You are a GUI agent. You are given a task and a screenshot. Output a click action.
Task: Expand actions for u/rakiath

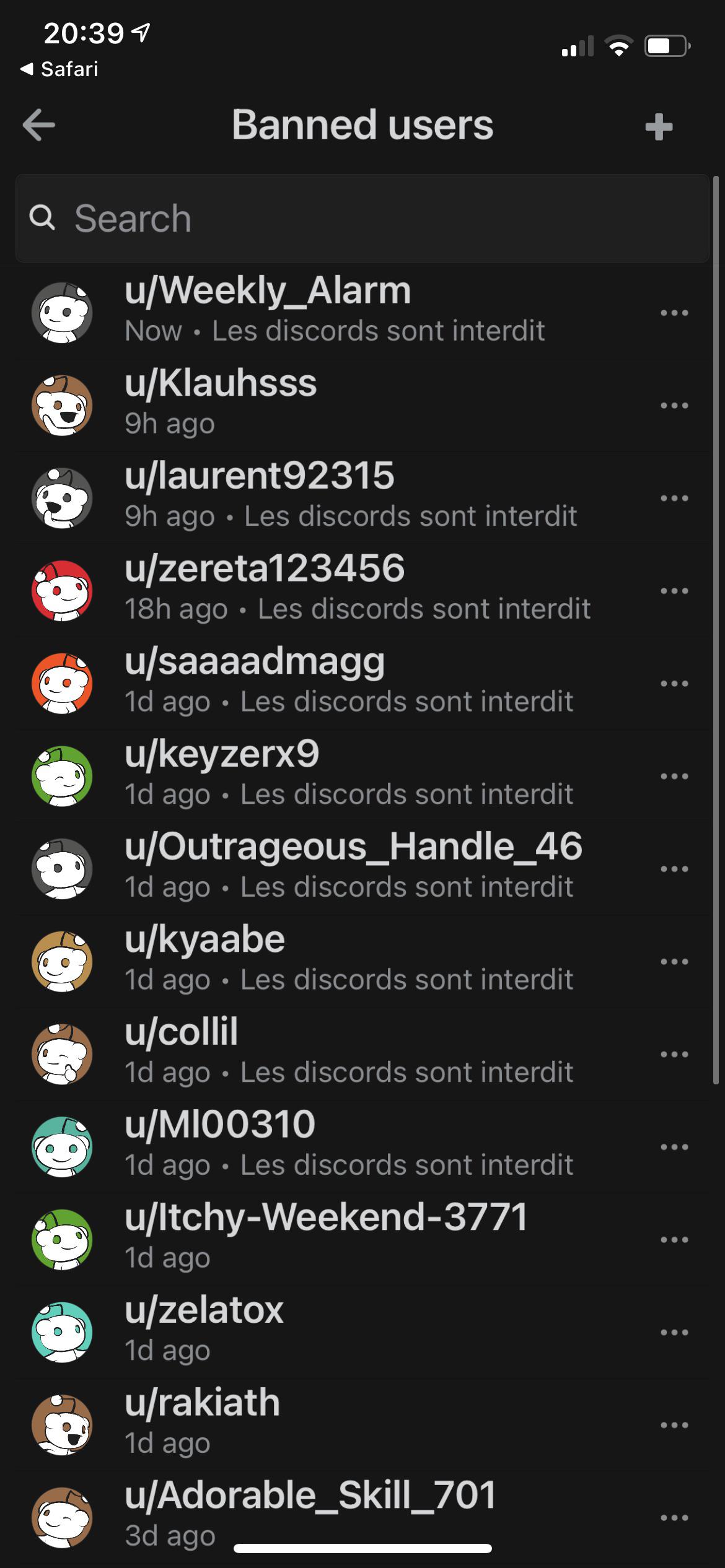[675, 1424]
